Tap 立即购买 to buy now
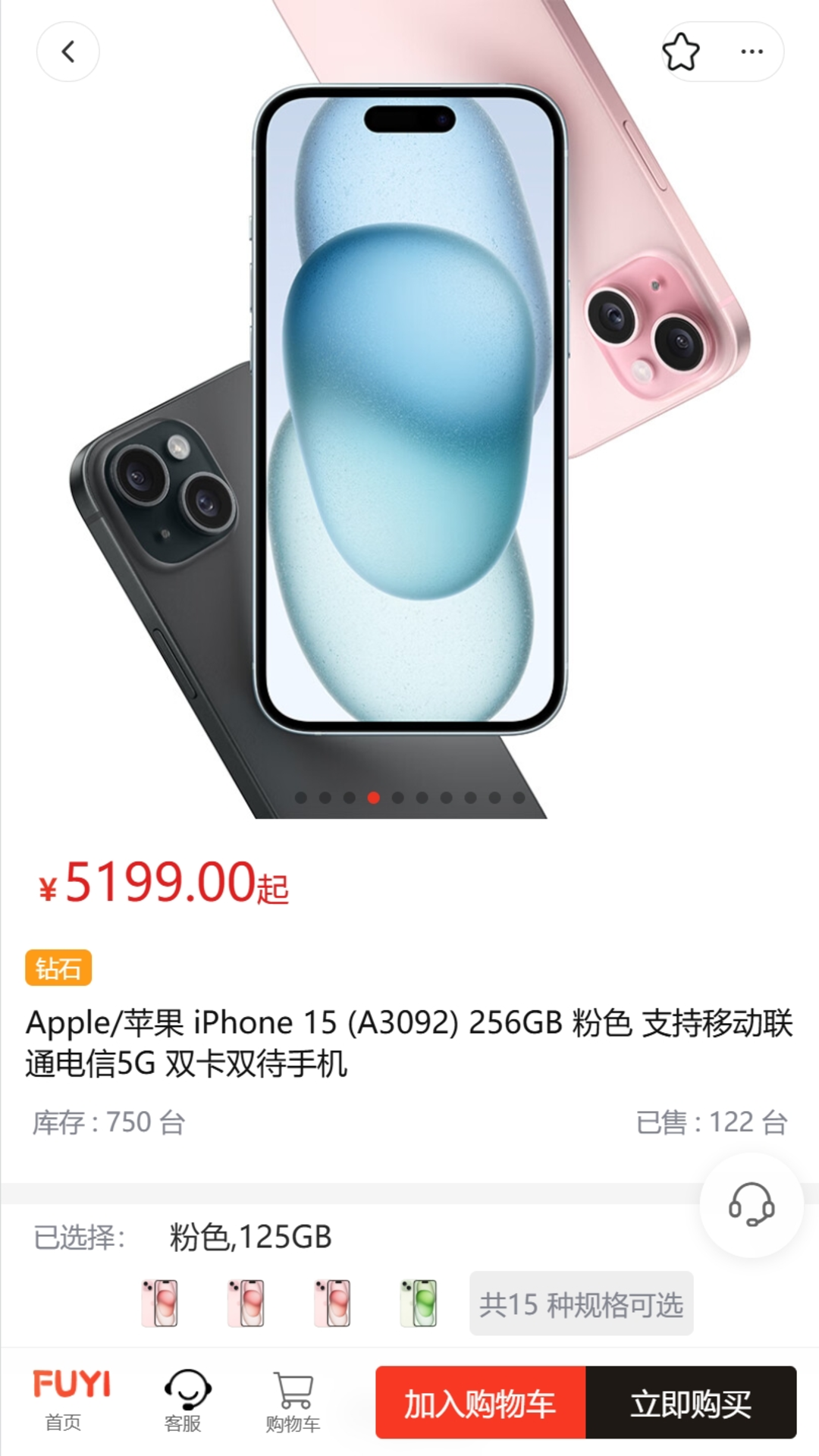This screenshot has height=1456, width=819. (x=691, y=1403)
